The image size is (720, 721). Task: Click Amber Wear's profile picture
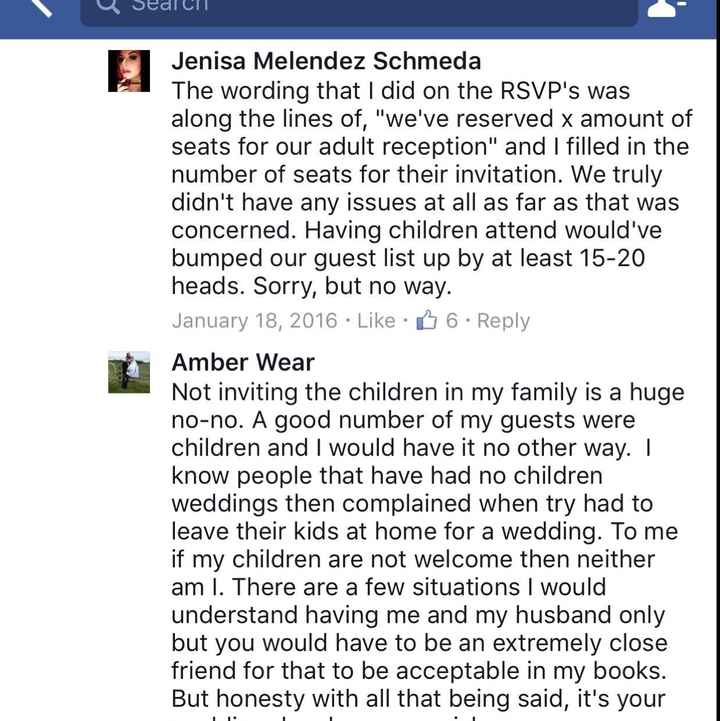click(x=128, y=371)
